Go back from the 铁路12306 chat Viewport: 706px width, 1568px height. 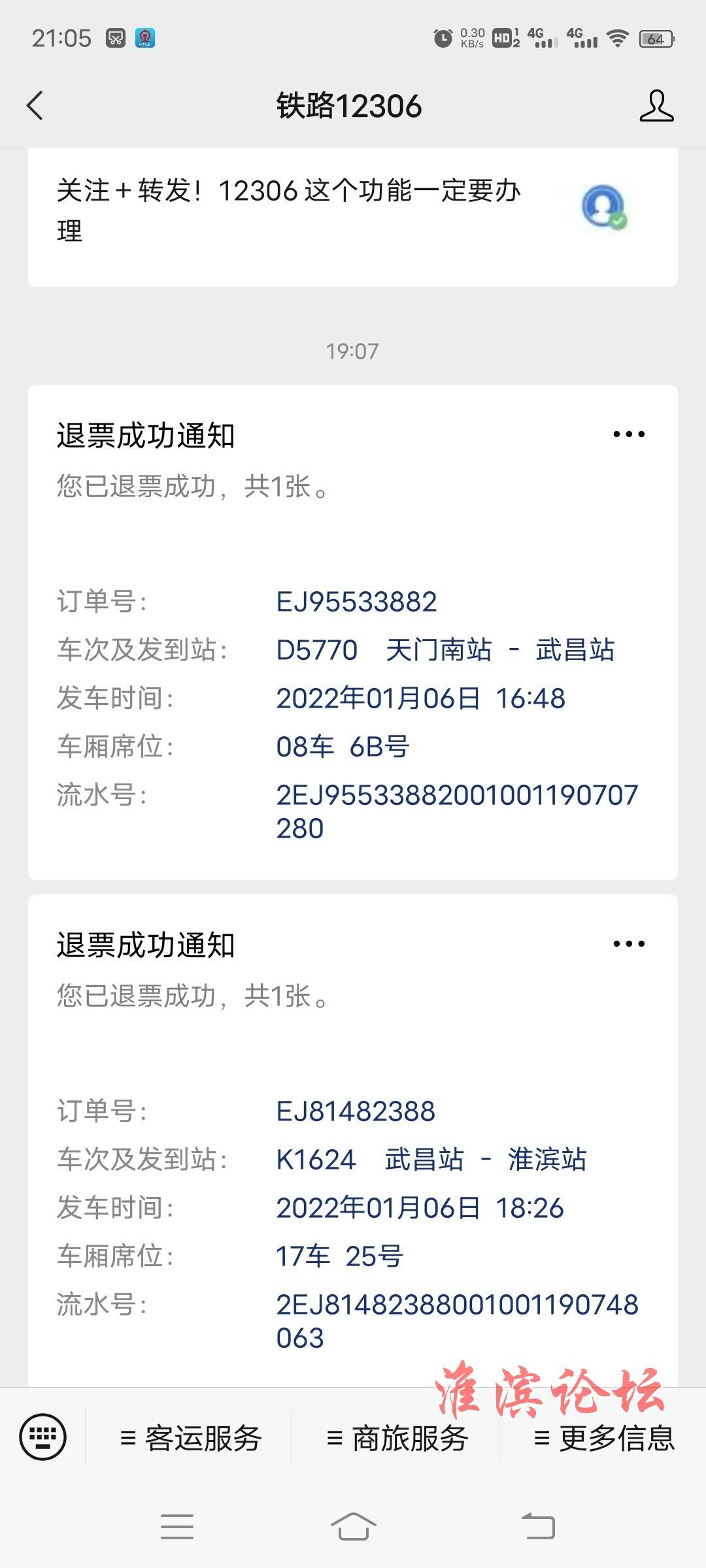pyautogui.click(x=35, y=106)
